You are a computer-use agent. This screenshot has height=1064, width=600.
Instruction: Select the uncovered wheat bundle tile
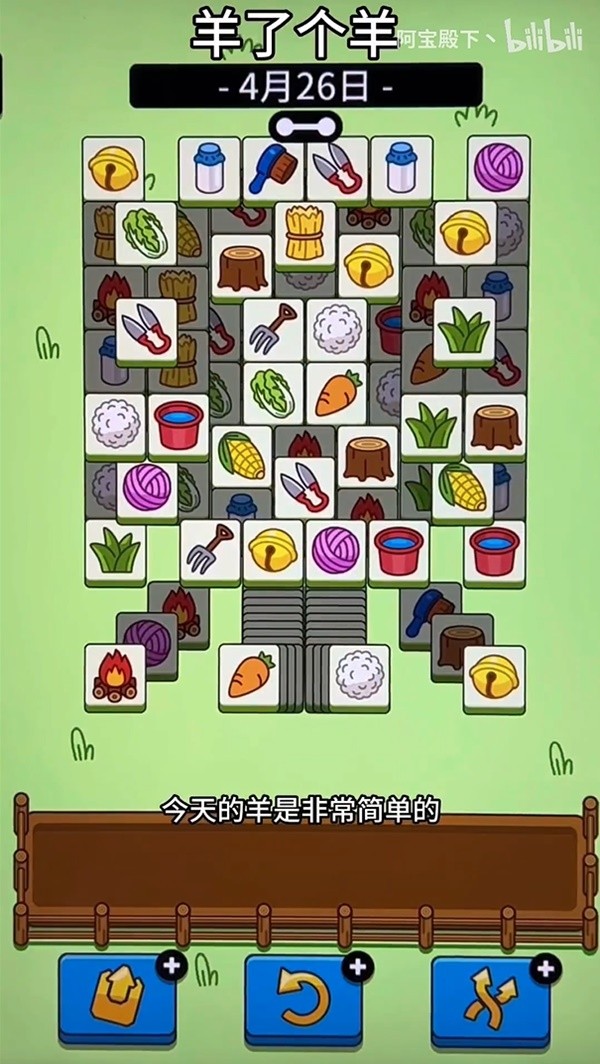pyautogui.click(x=305, y=233)
